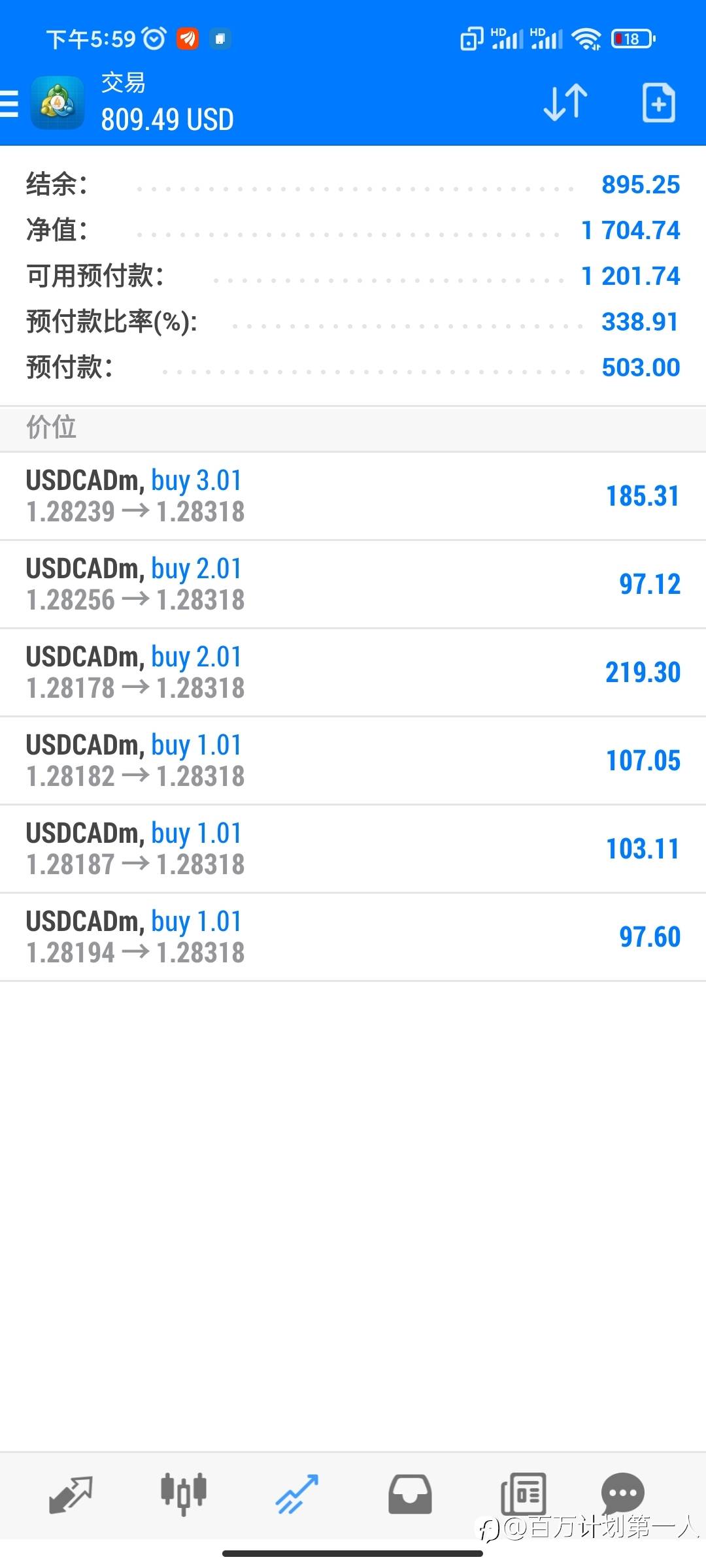
Task: Create a new order
Action: pos(658,103)
